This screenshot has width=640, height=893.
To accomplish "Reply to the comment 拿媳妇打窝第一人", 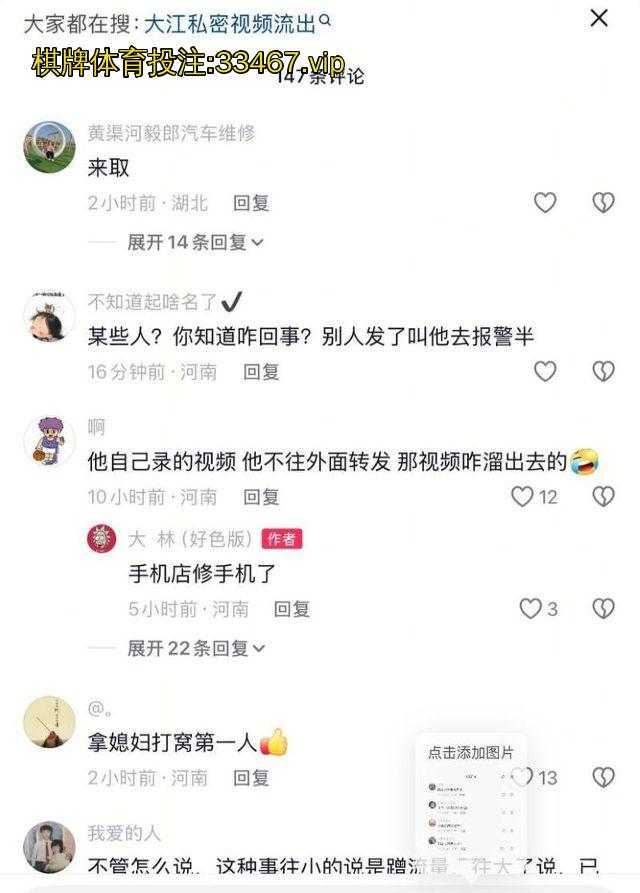I will tap(251, 777).
